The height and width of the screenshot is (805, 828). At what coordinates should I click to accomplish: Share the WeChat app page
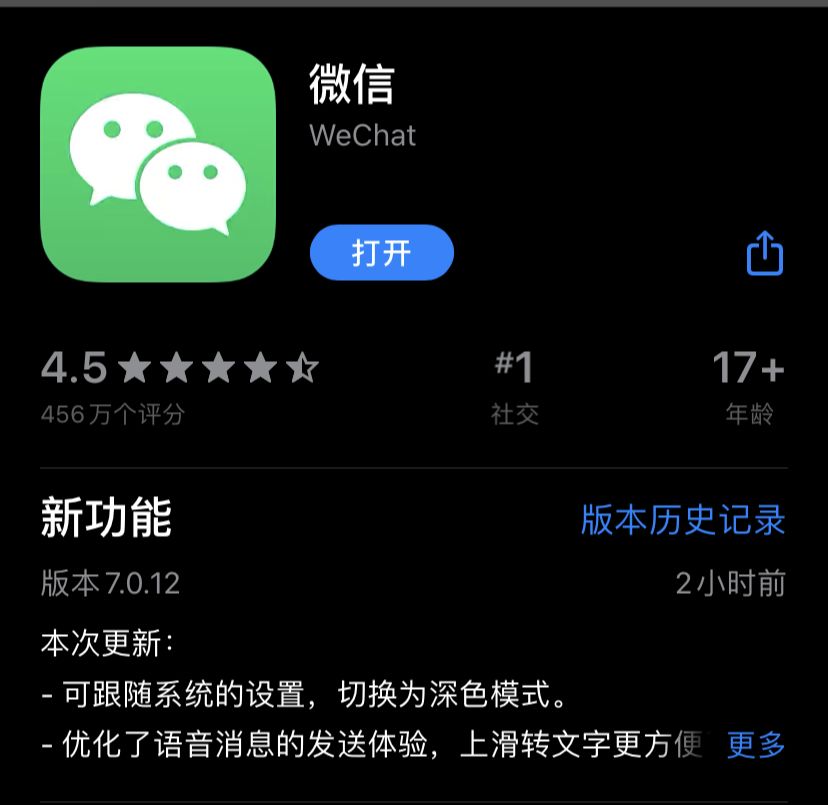coord(765,253)
